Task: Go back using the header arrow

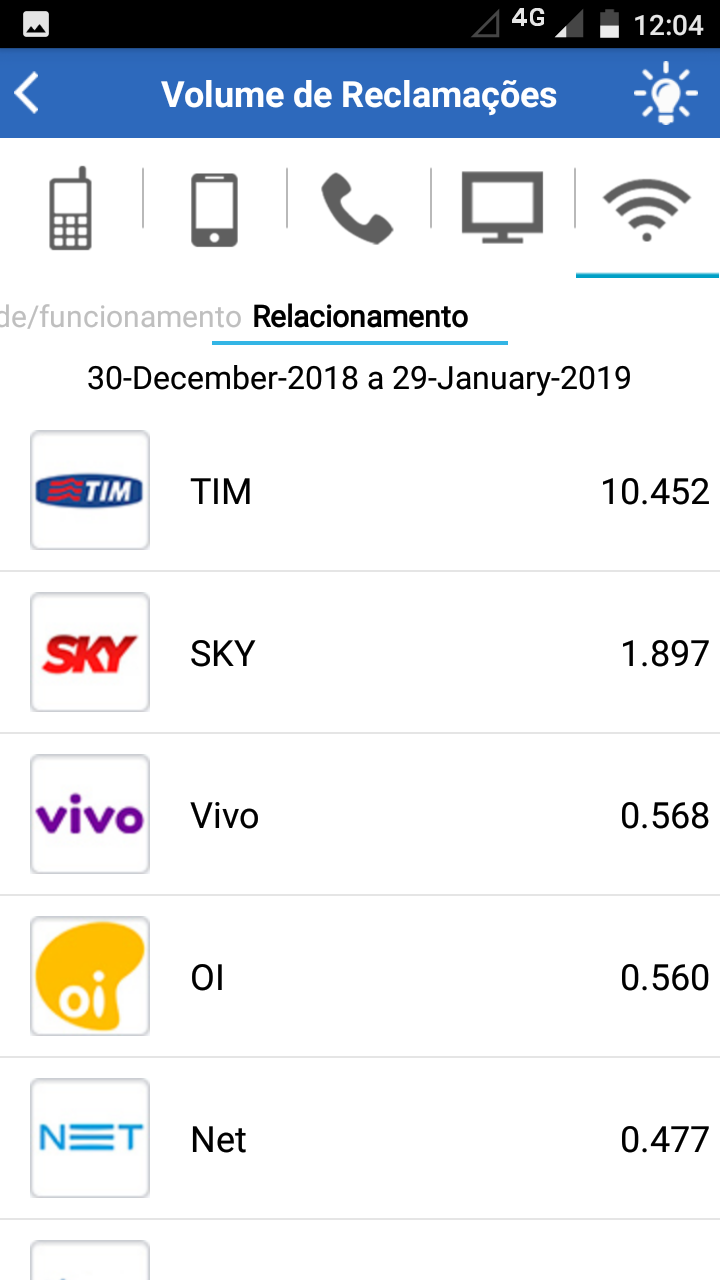Action: click(x=28, y=94)
